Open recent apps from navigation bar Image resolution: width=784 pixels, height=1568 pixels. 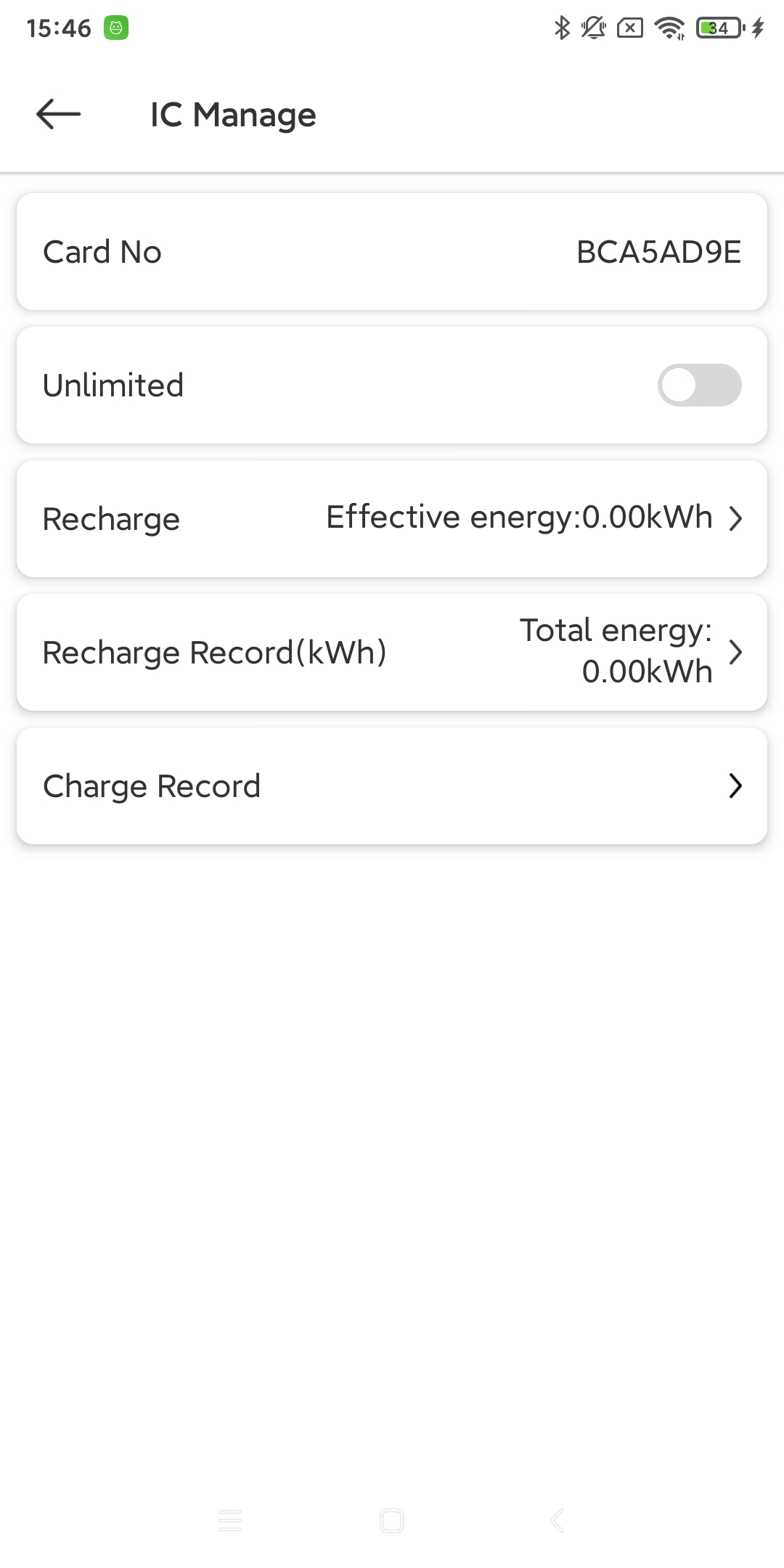(230, 1520)
